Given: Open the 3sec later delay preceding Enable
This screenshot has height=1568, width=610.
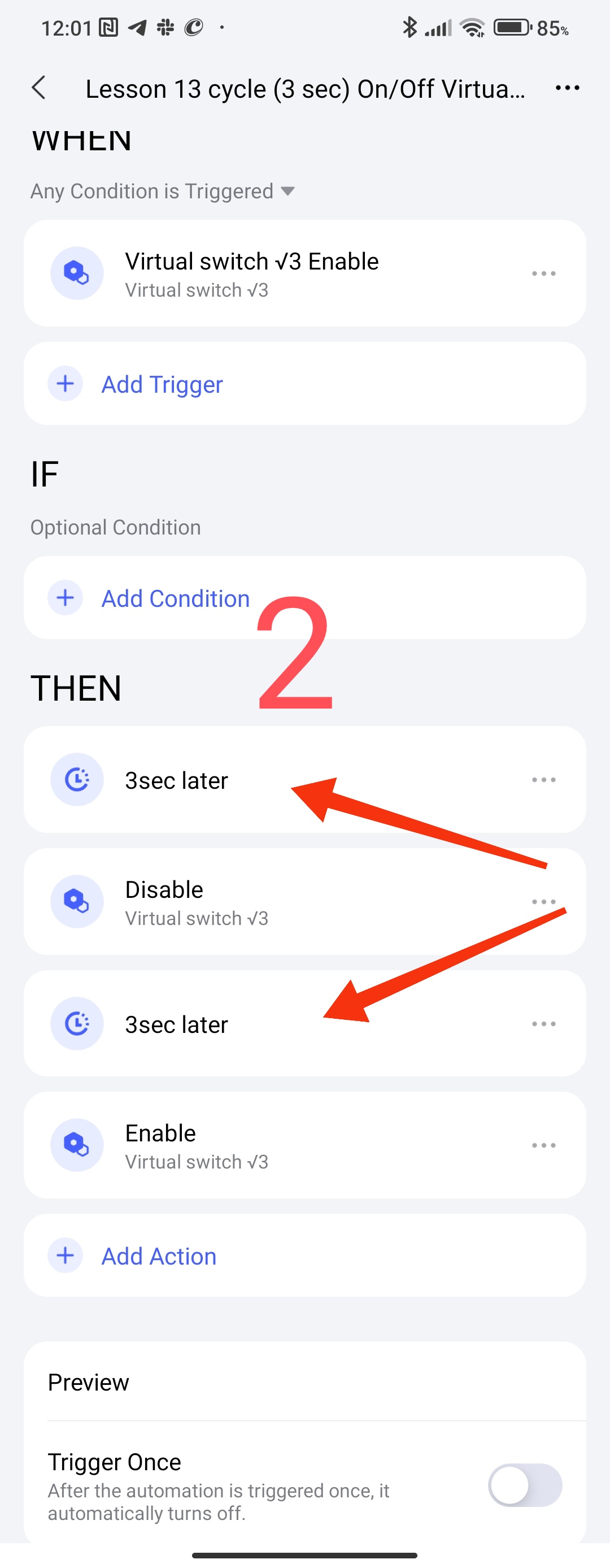Looking at the screenshot, I should click(176, 1024).
